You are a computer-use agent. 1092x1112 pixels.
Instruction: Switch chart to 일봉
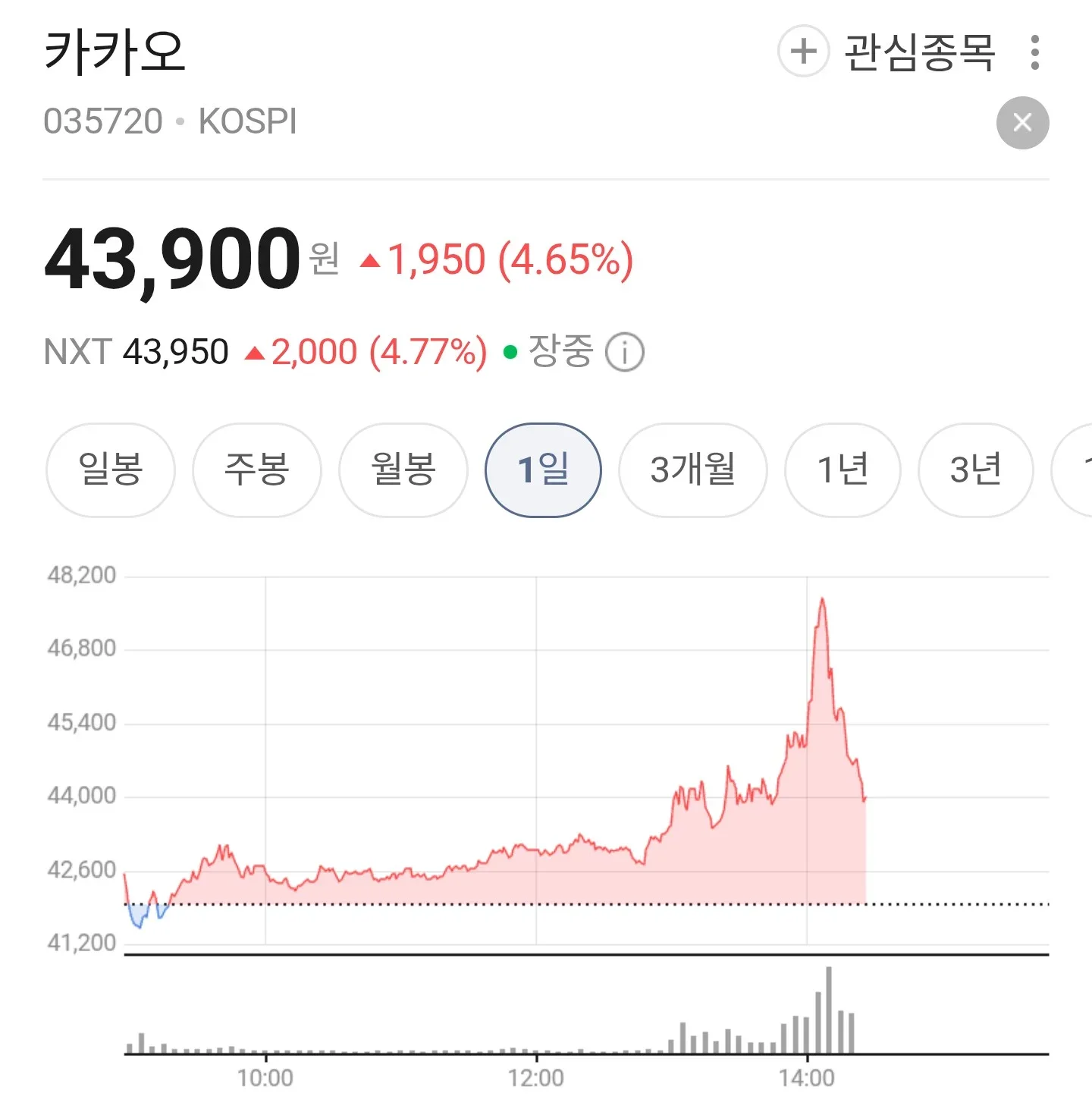(x=111, y=470)
